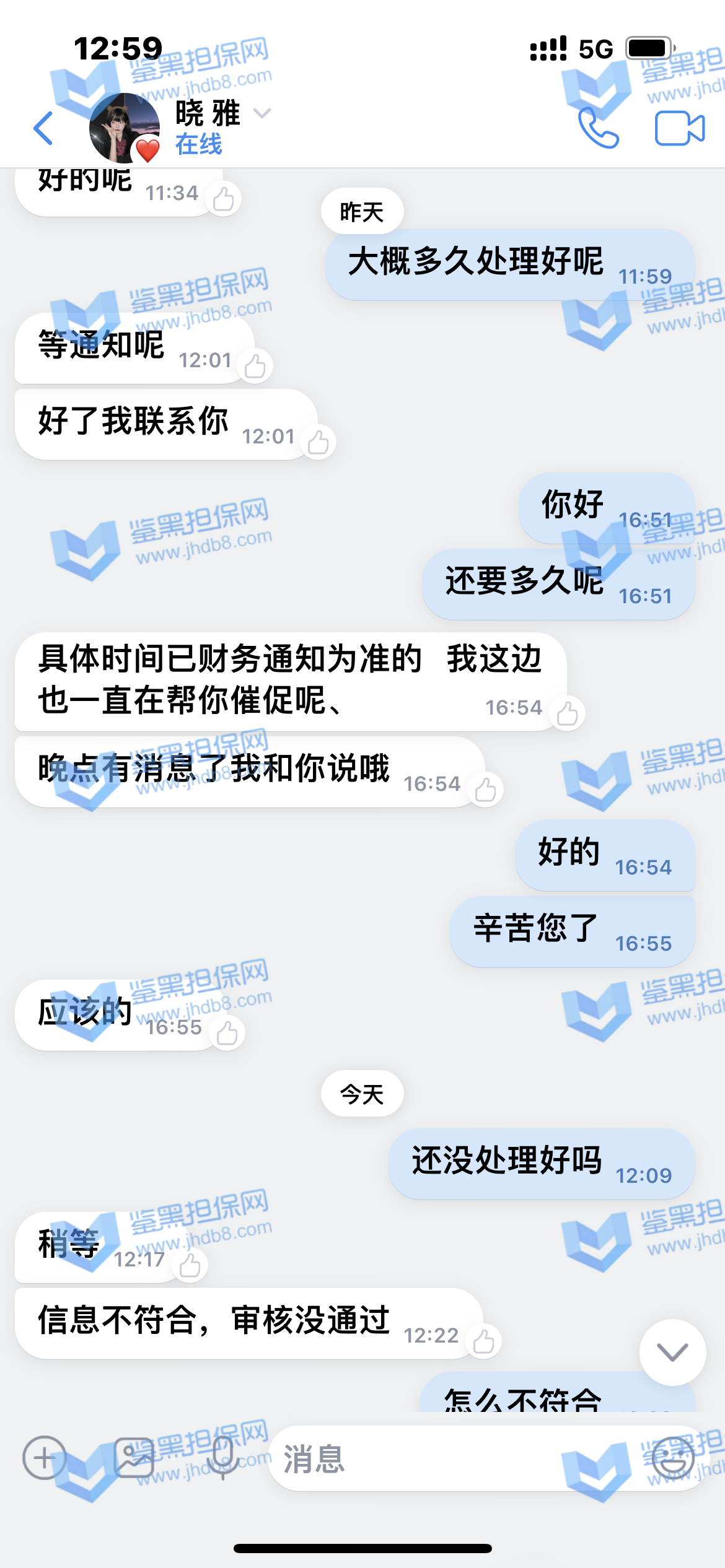This screenshot has width=725, height=1568.
Task: Record a voice message with the microphone
Action: tap(223, 1458)
